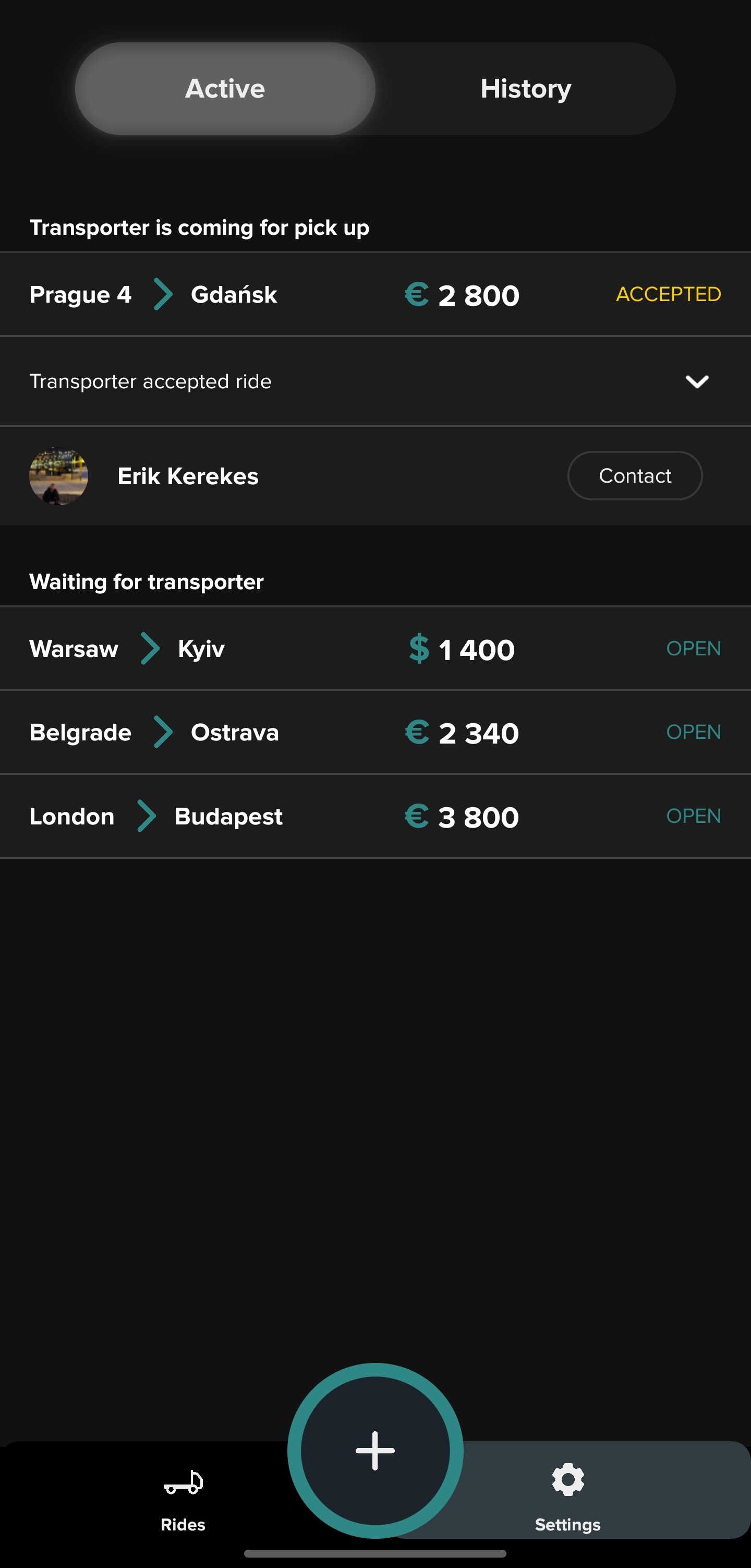Switch to the History tab
This screenshot has width=751, height=1568.
525,89
